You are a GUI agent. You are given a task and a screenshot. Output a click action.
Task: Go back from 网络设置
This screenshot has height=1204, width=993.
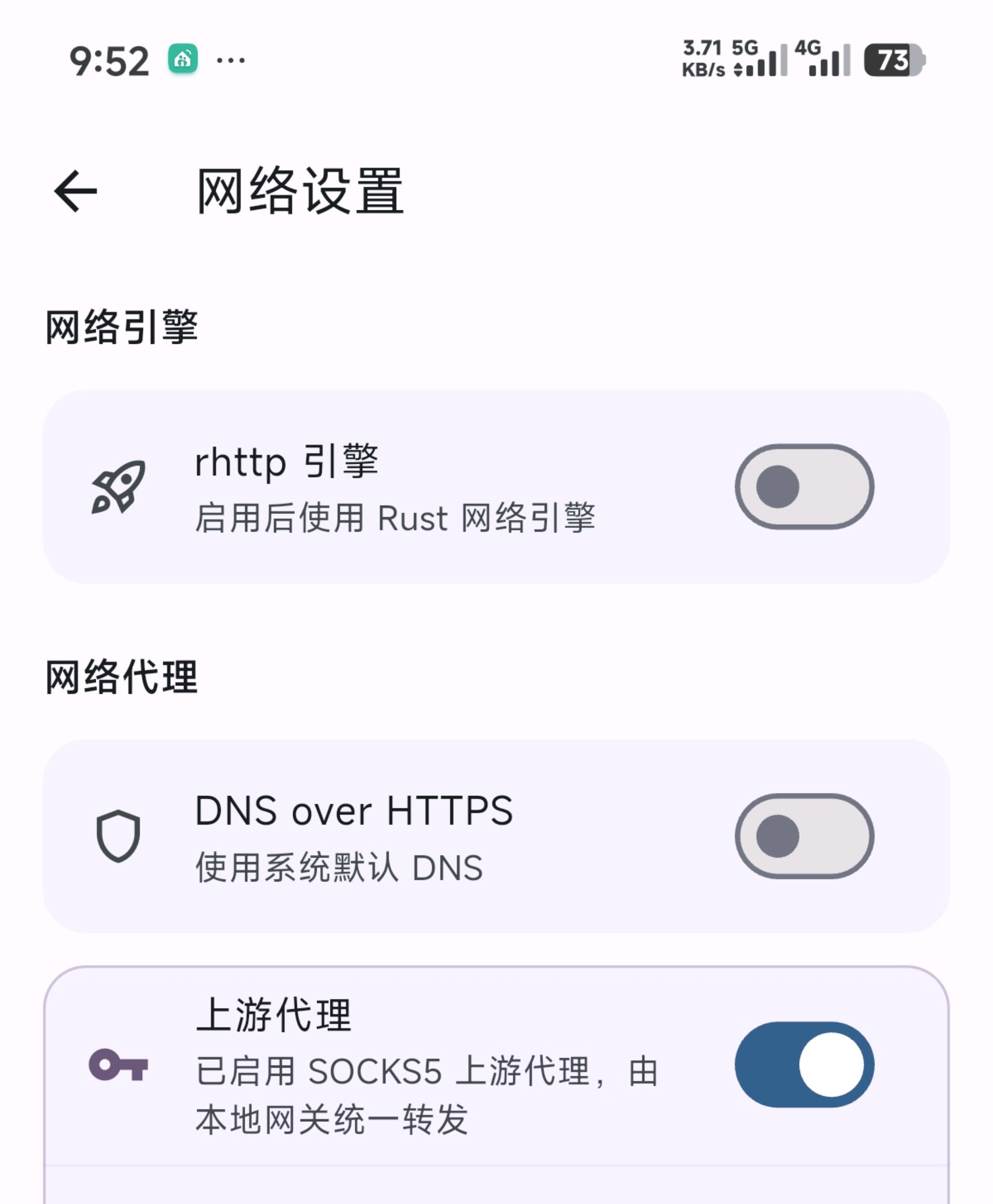(x=76, y=191)
